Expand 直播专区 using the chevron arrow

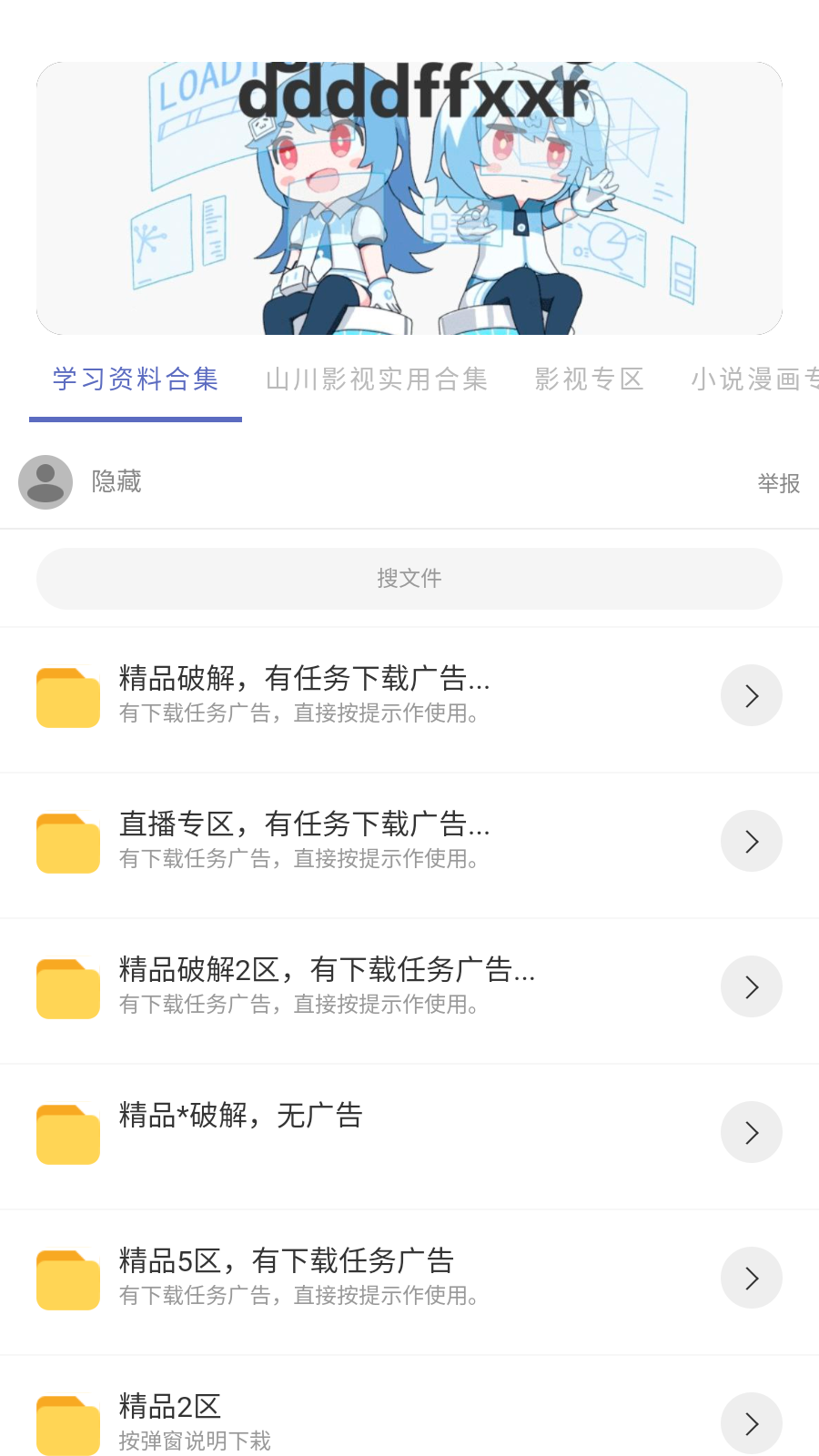click(x=751, y=841)
